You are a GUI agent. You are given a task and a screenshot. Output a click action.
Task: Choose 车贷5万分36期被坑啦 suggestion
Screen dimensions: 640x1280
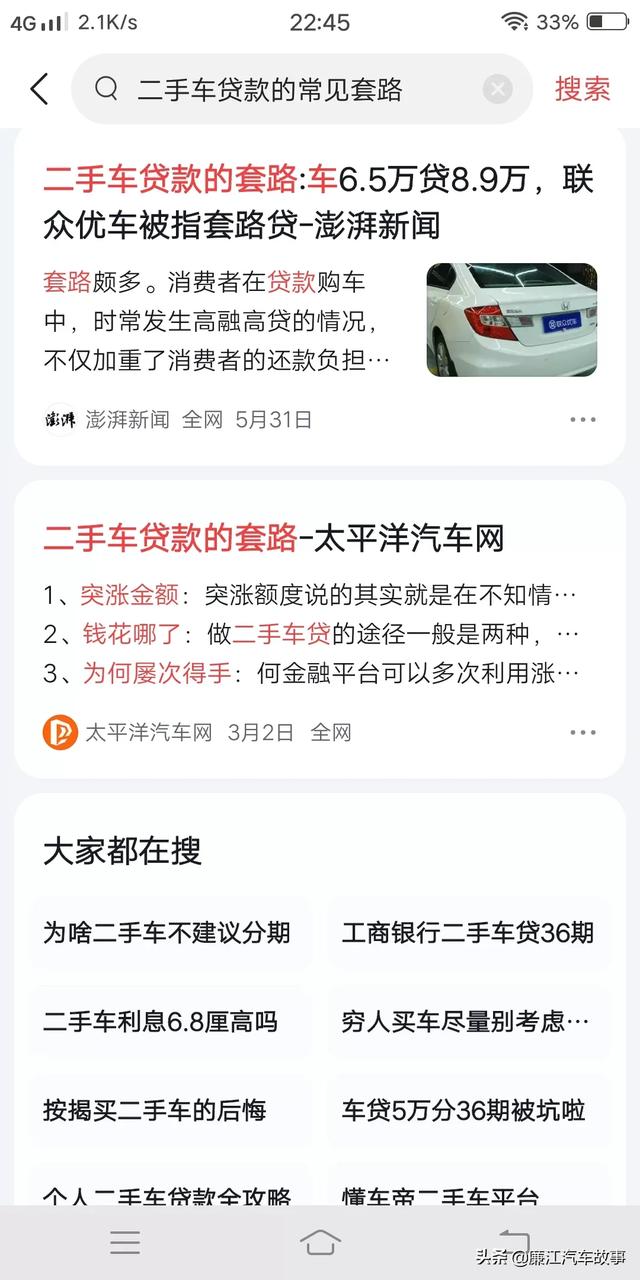(x=463, y=1110)
